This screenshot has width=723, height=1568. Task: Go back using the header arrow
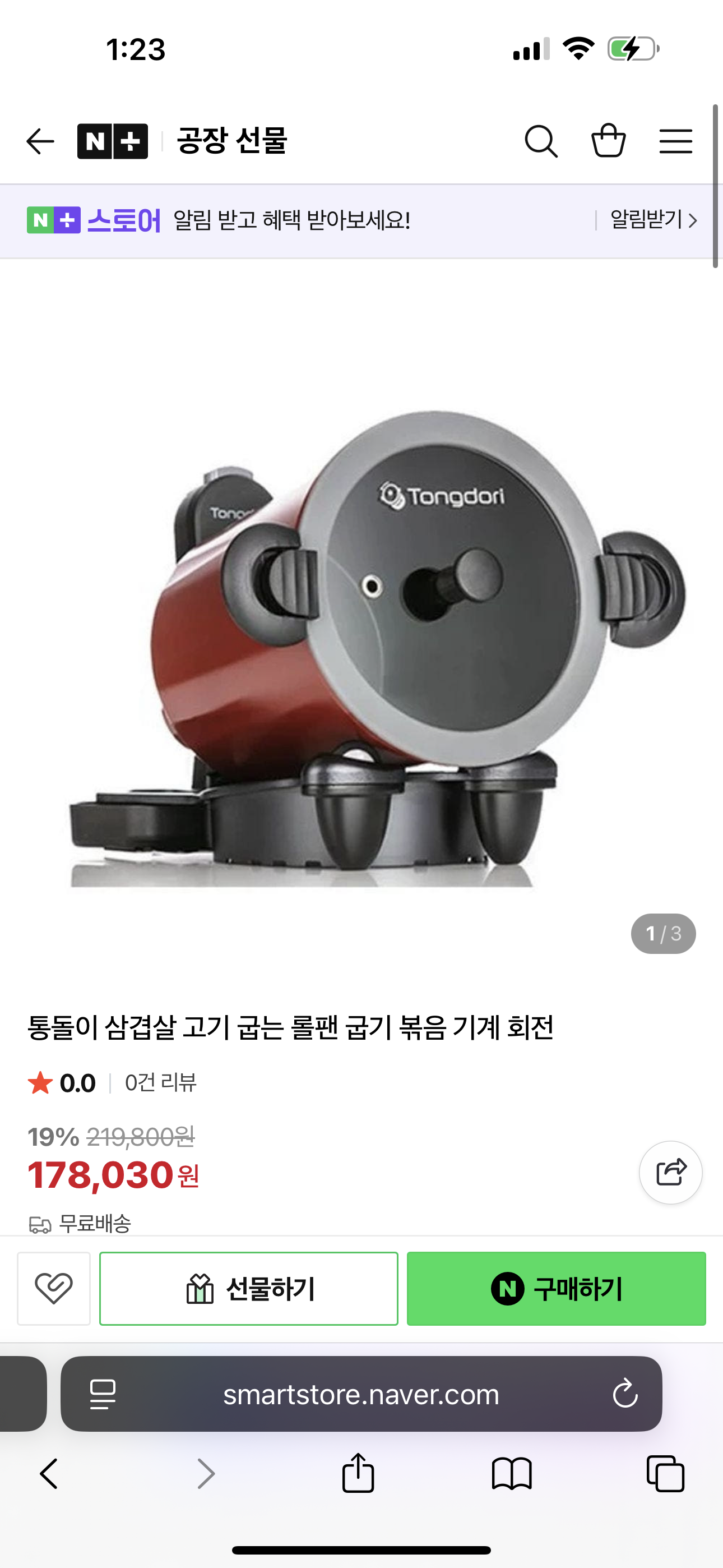41,141
